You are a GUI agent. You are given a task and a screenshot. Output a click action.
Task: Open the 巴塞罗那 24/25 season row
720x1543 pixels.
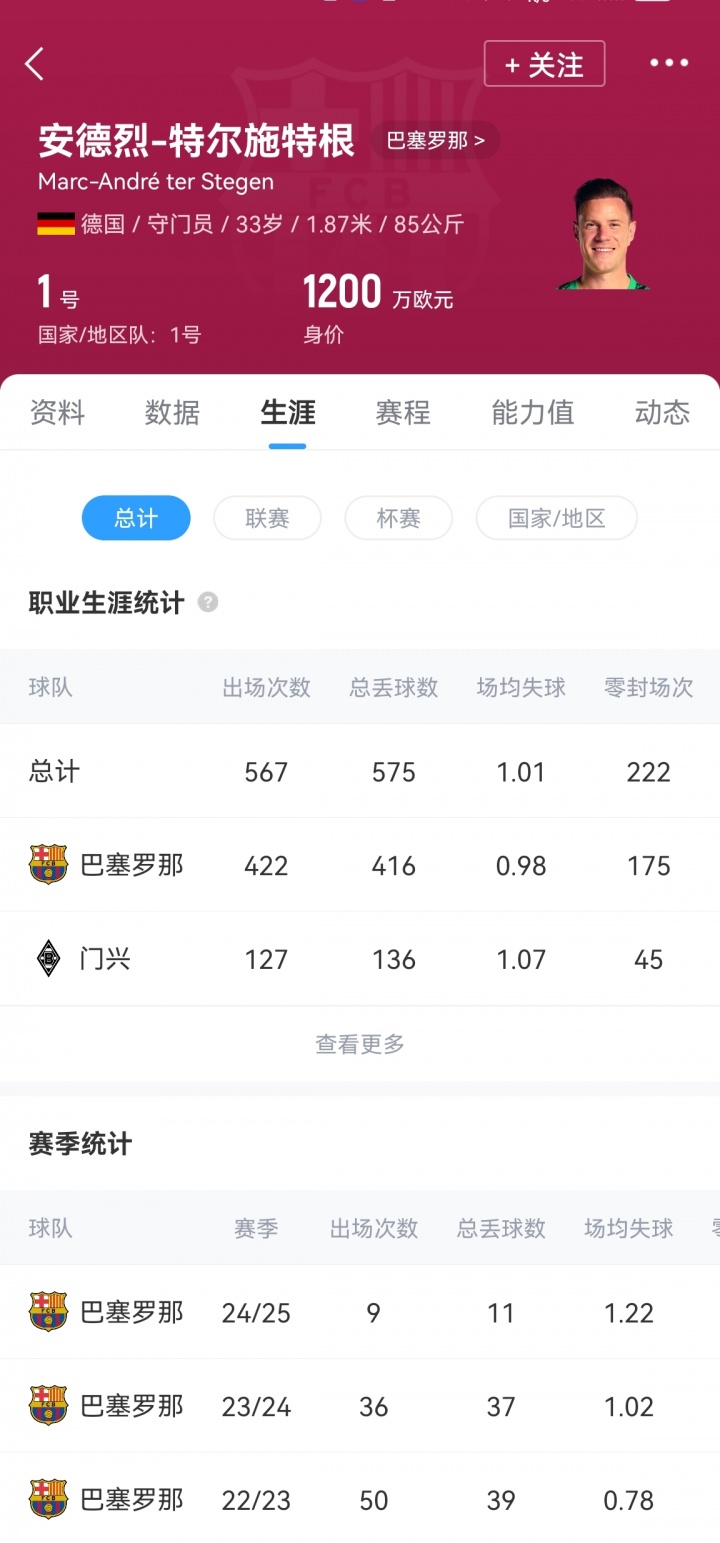pyautogui.click(x=360, y=1312)
